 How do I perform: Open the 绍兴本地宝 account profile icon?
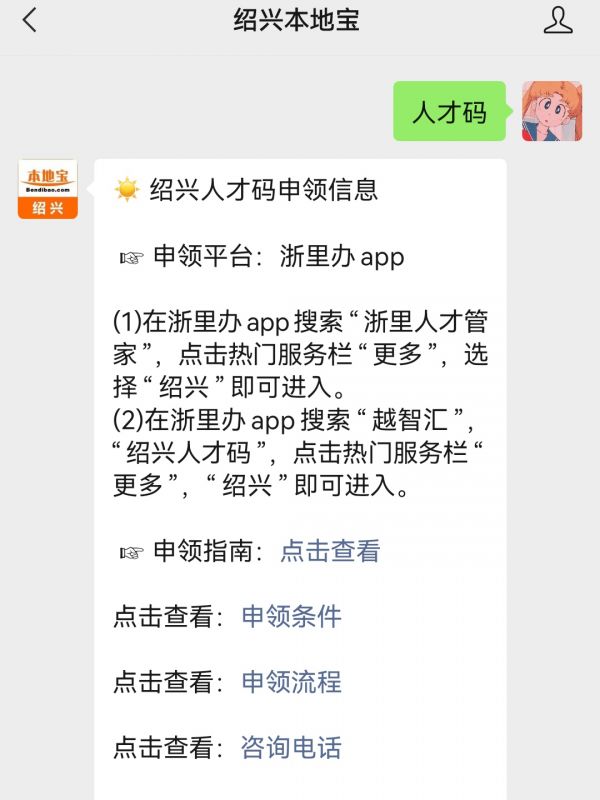[558, 20]
